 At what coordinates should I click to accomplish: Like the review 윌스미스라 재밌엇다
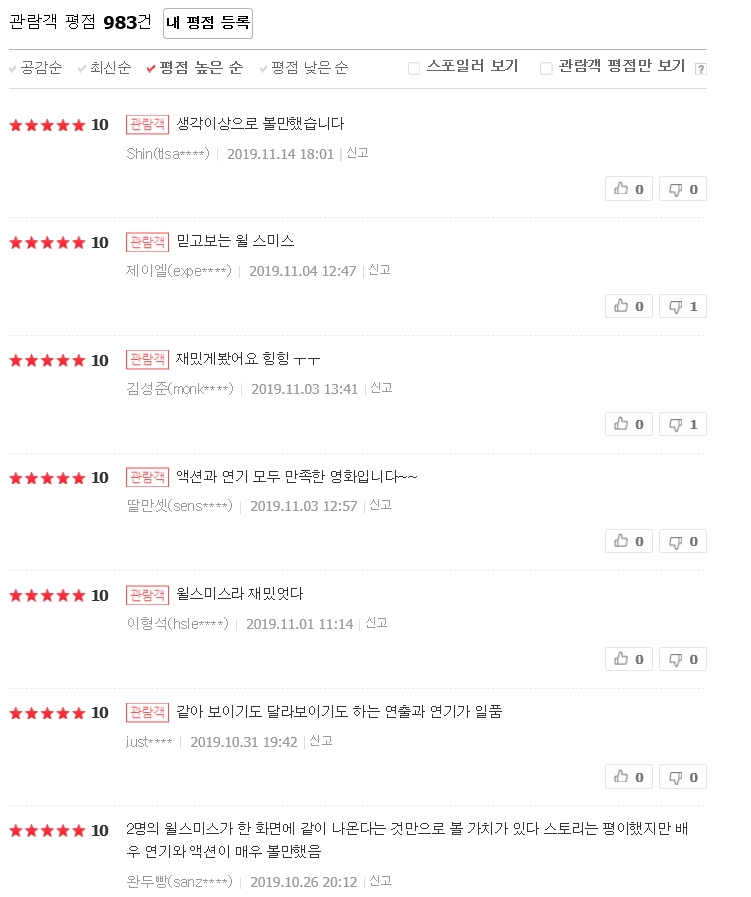click(x=629, y=659)
